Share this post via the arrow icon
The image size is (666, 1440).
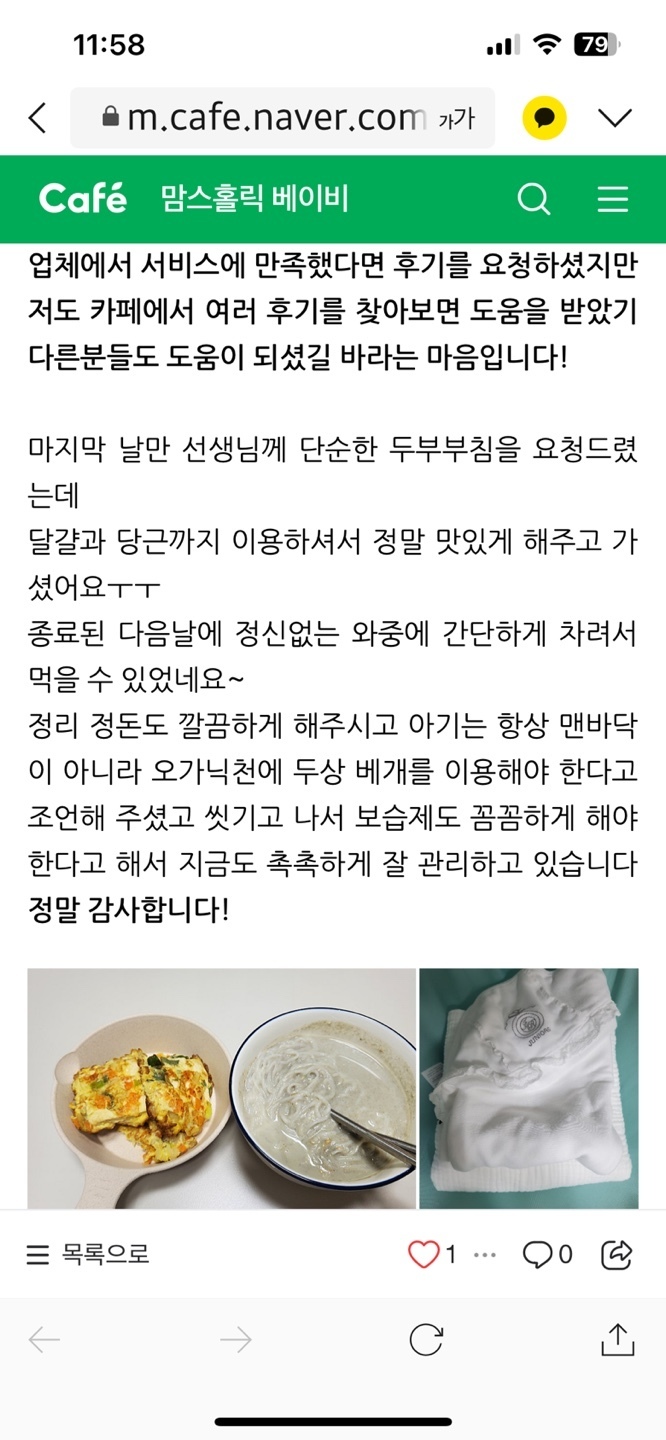click(x=617, y=1254)
